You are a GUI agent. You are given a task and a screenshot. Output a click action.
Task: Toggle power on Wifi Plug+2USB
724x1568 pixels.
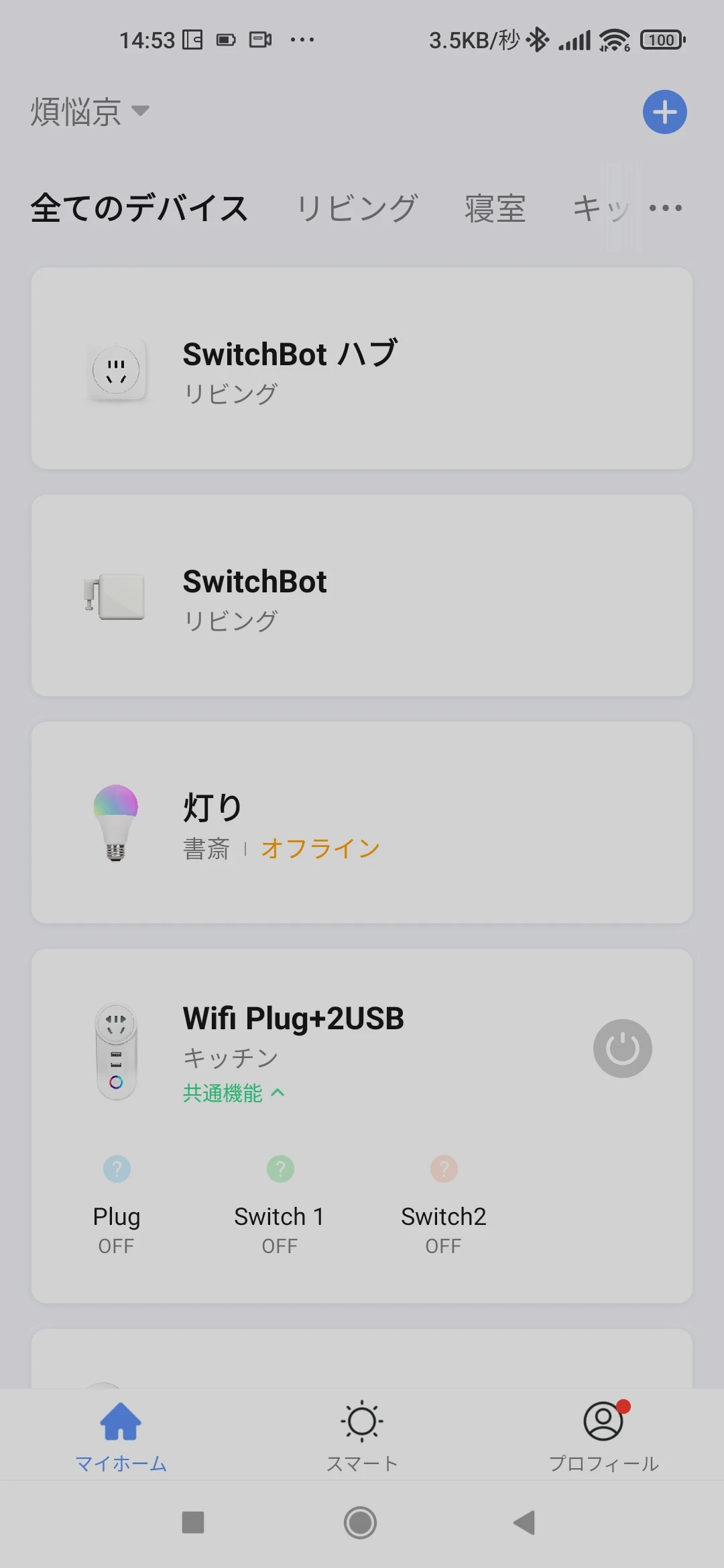coord(622,1049)
